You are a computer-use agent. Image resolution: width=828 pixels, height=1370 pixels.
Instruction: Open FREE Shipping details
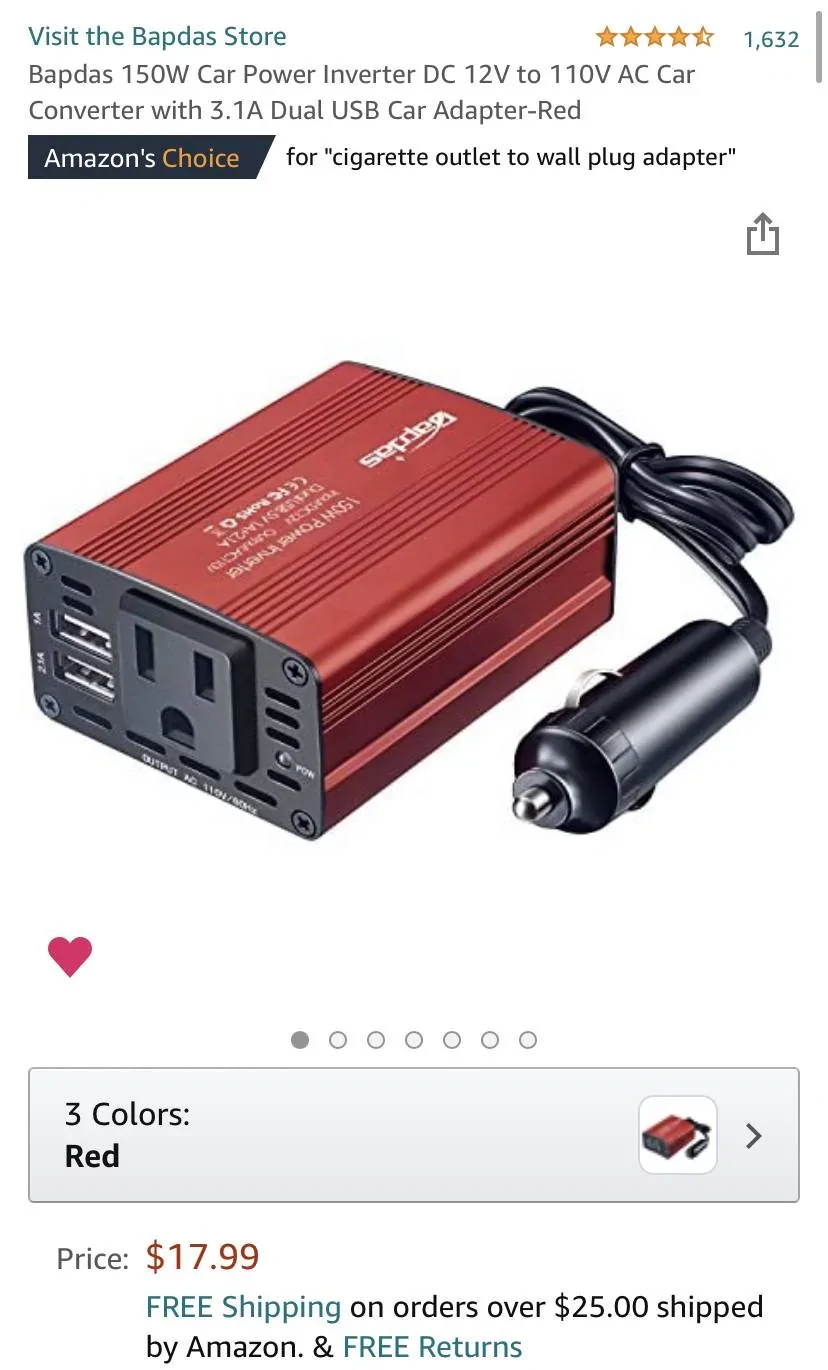[x=244, y=1307]
